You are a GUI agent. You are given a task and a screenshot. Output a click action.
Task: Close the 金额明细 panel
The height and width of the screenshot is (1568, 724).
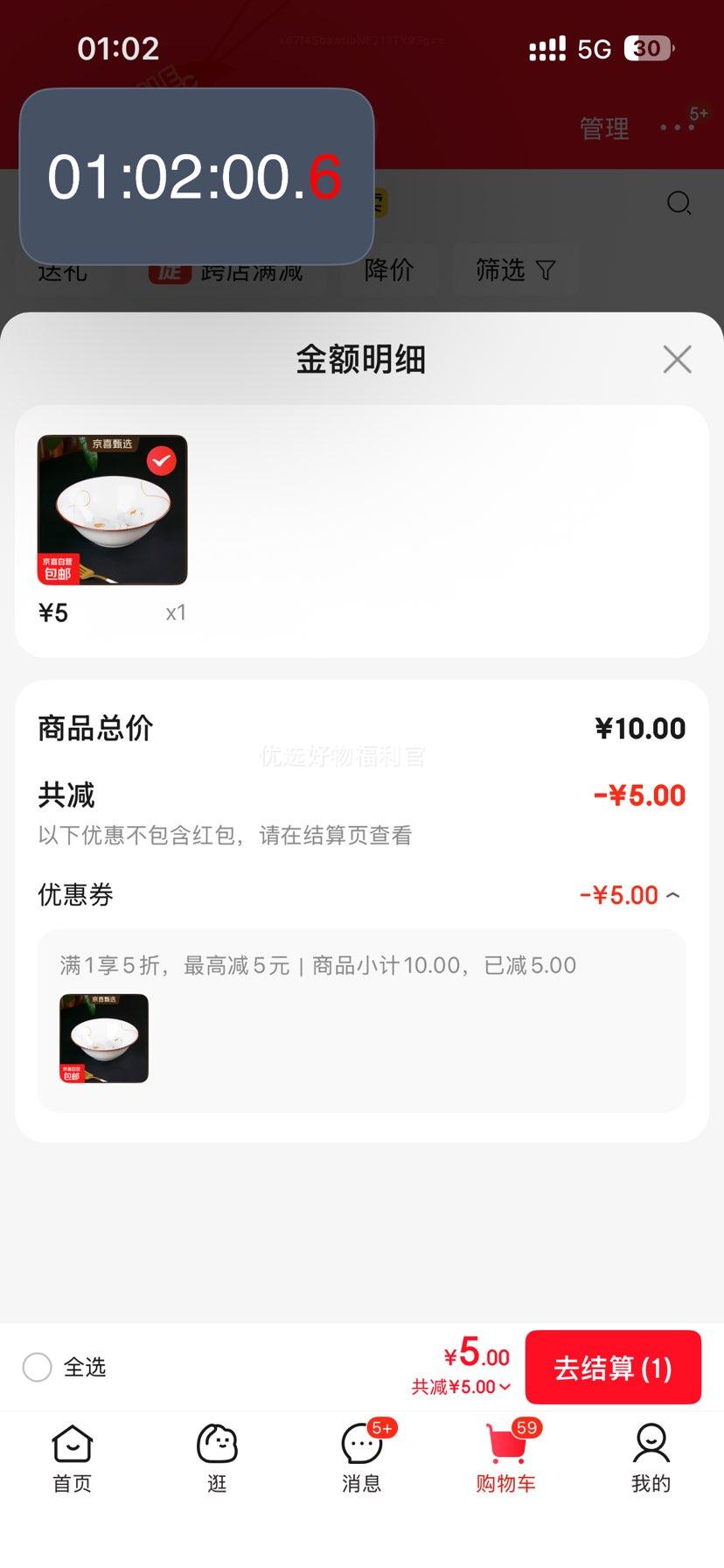click(677, 360)
